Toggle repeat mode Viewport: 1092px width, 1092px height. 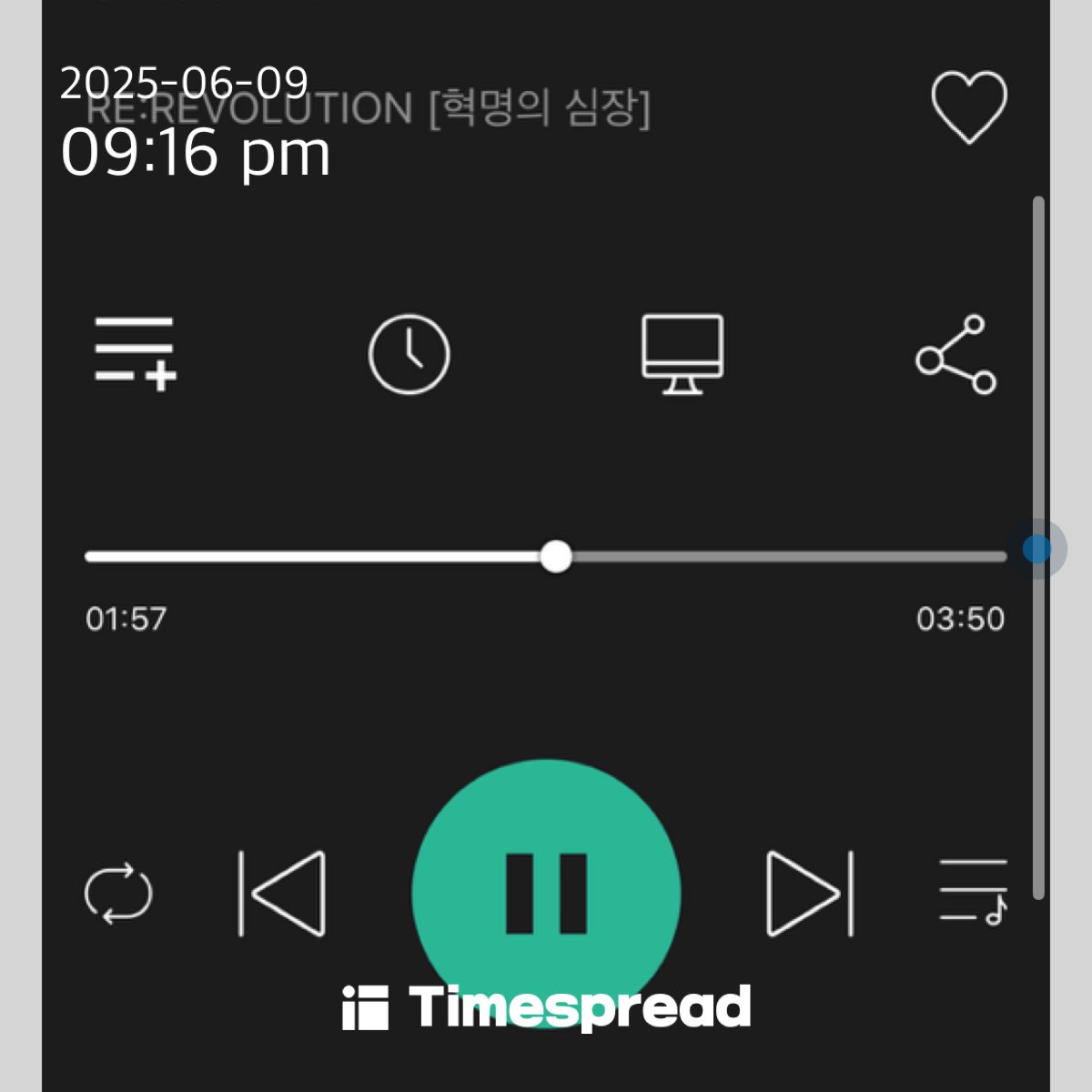click(x=118, y=894)
